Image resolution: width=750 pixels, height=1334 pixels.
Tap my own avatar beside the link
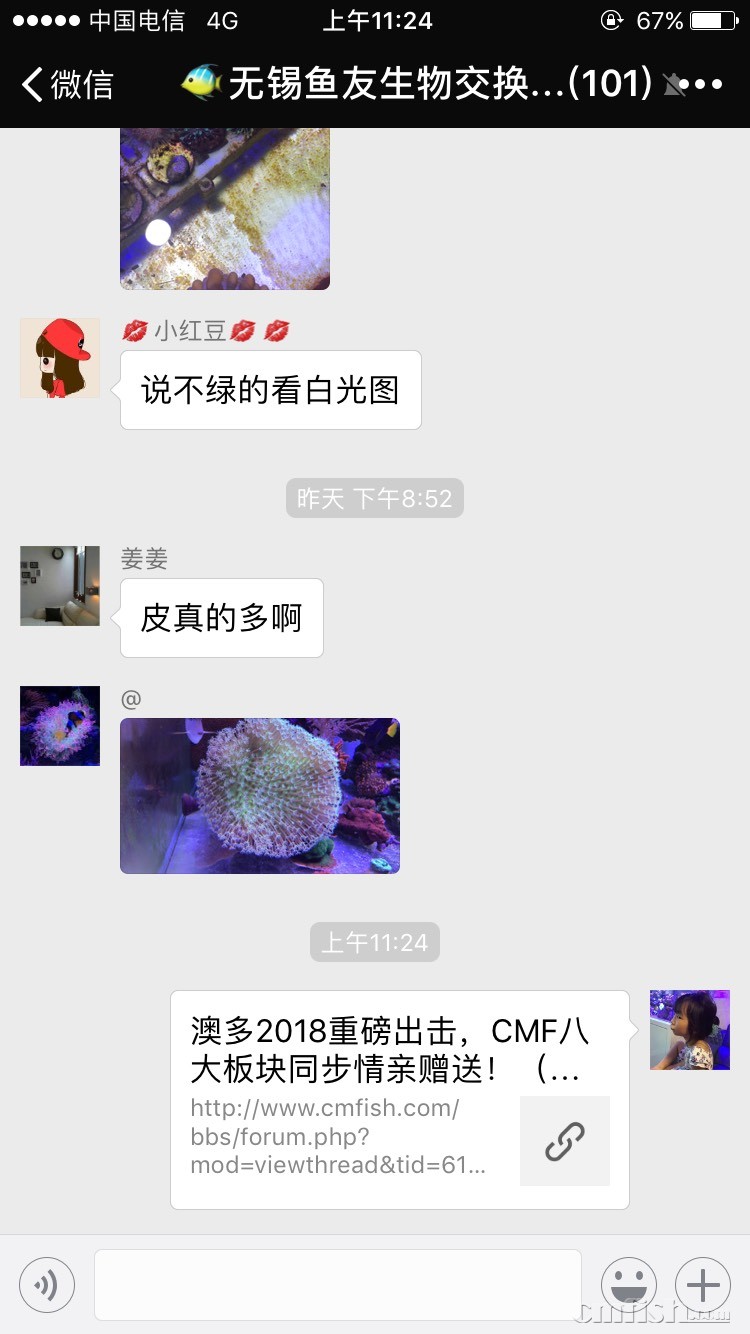[x=690, y=1030]
